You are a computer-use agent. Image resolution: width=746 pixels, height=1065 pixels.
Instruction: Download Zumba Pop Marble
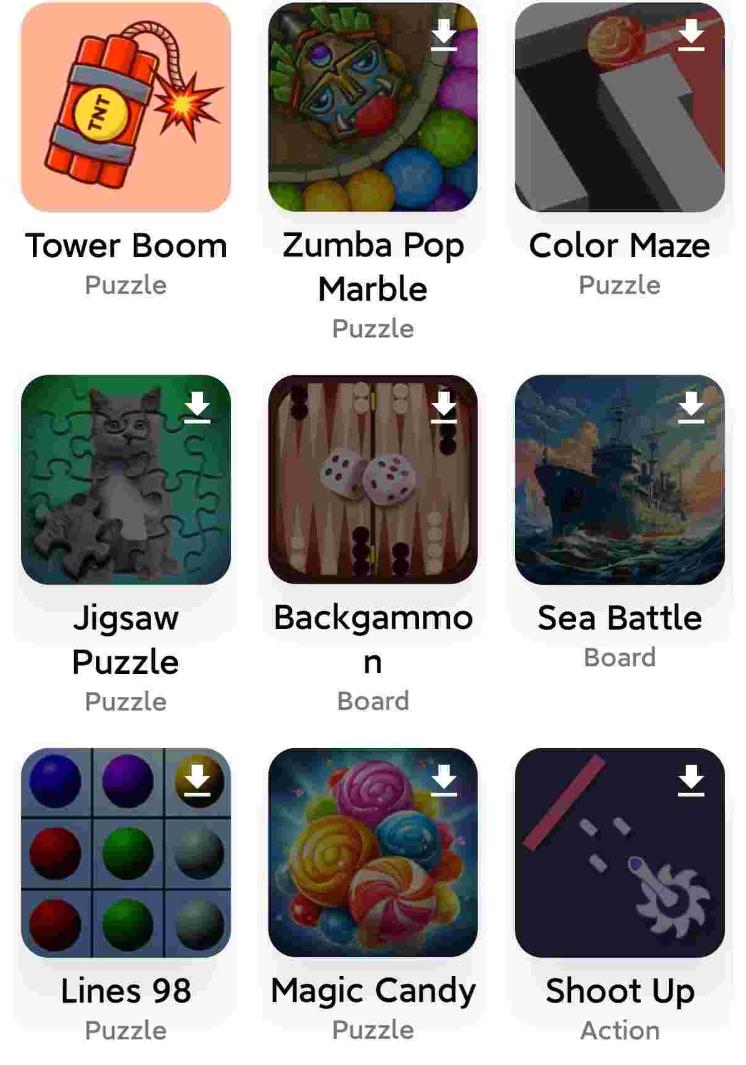coord(444,36)
